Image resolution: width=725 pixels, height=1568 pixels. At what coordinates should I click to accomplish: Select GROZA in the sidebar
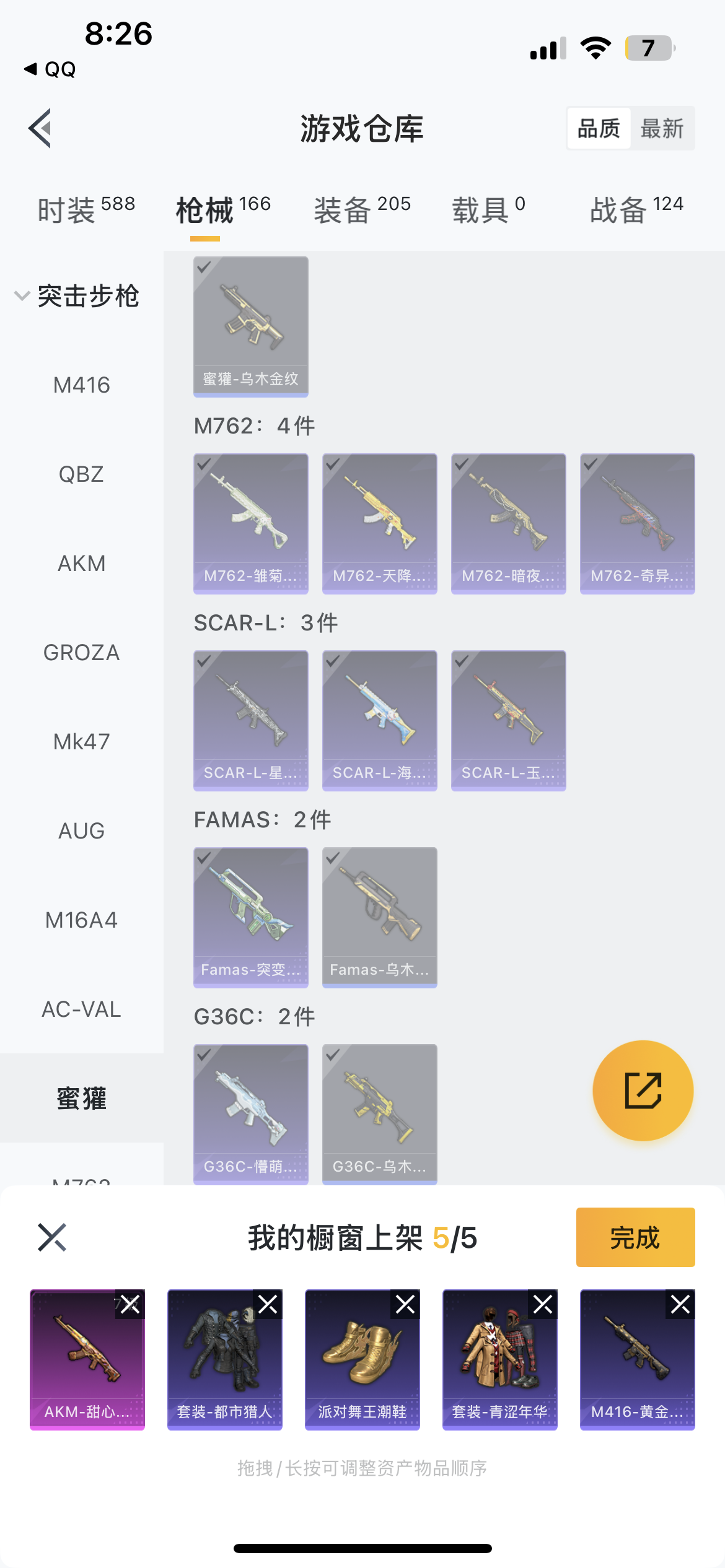click(x=81, y=653)
